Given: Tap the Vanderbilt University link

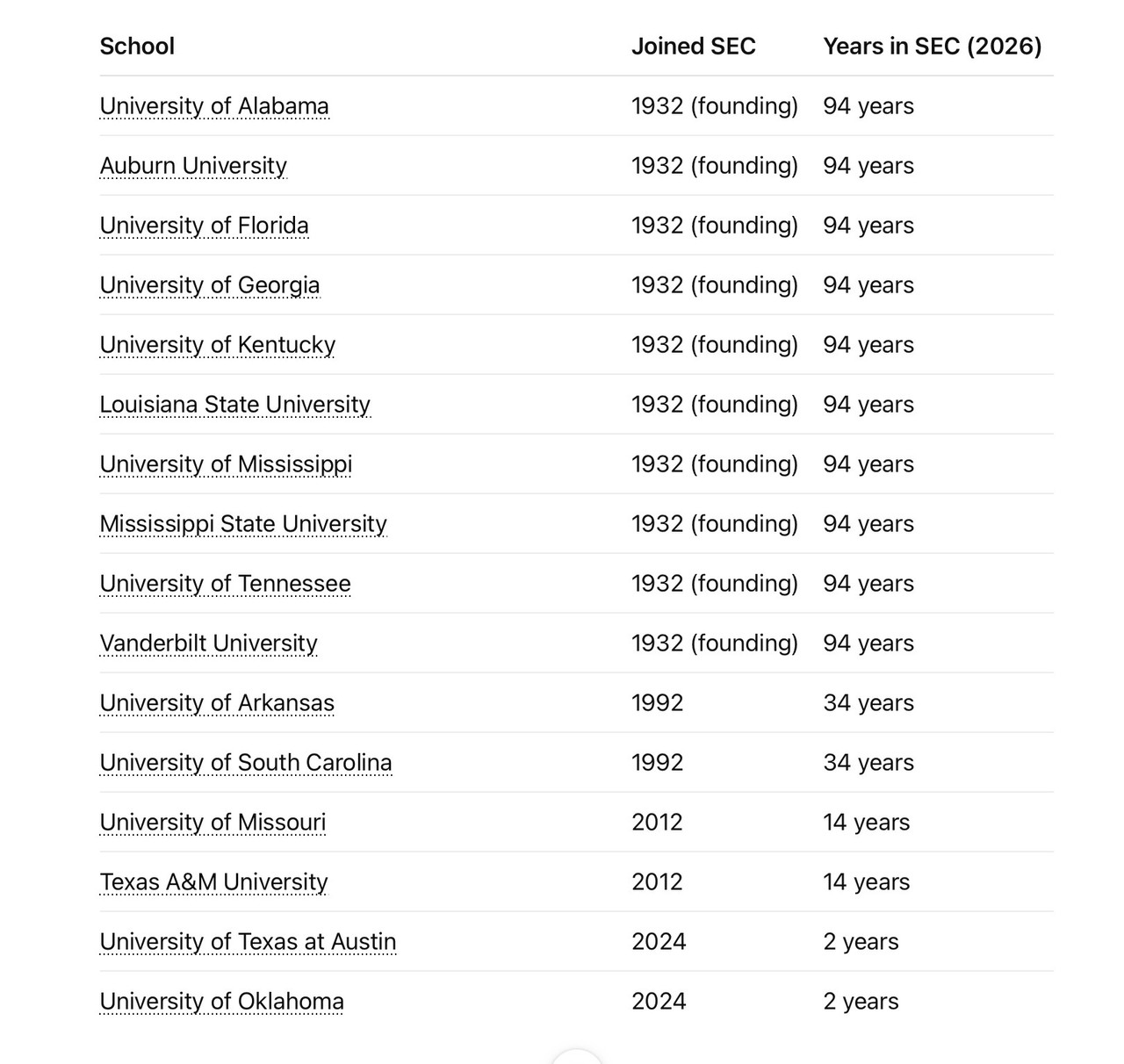Looking at the screenshot, I should (x=208, y=643).
